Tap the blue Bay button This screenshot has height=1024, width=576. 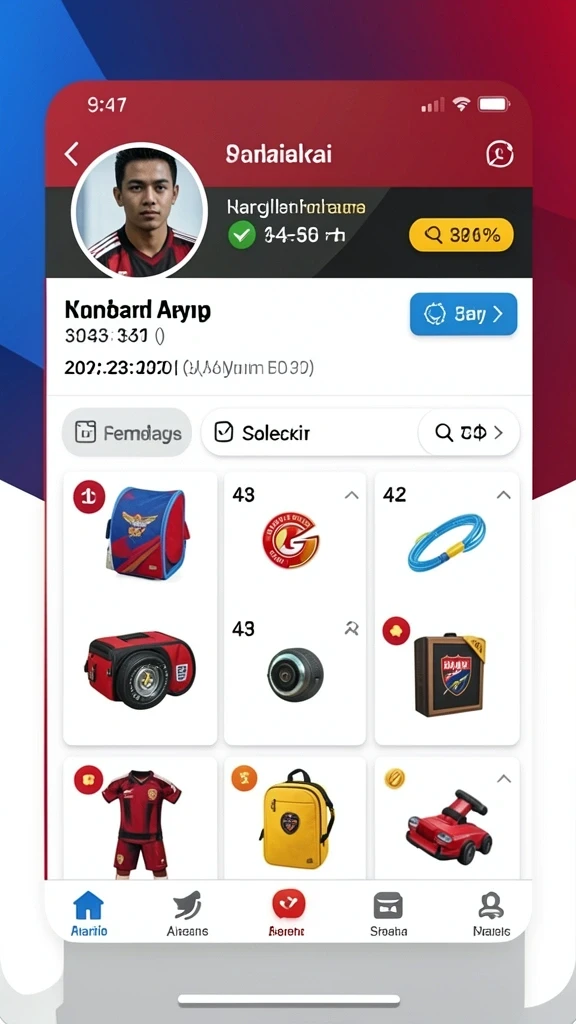tap(464, 314)
